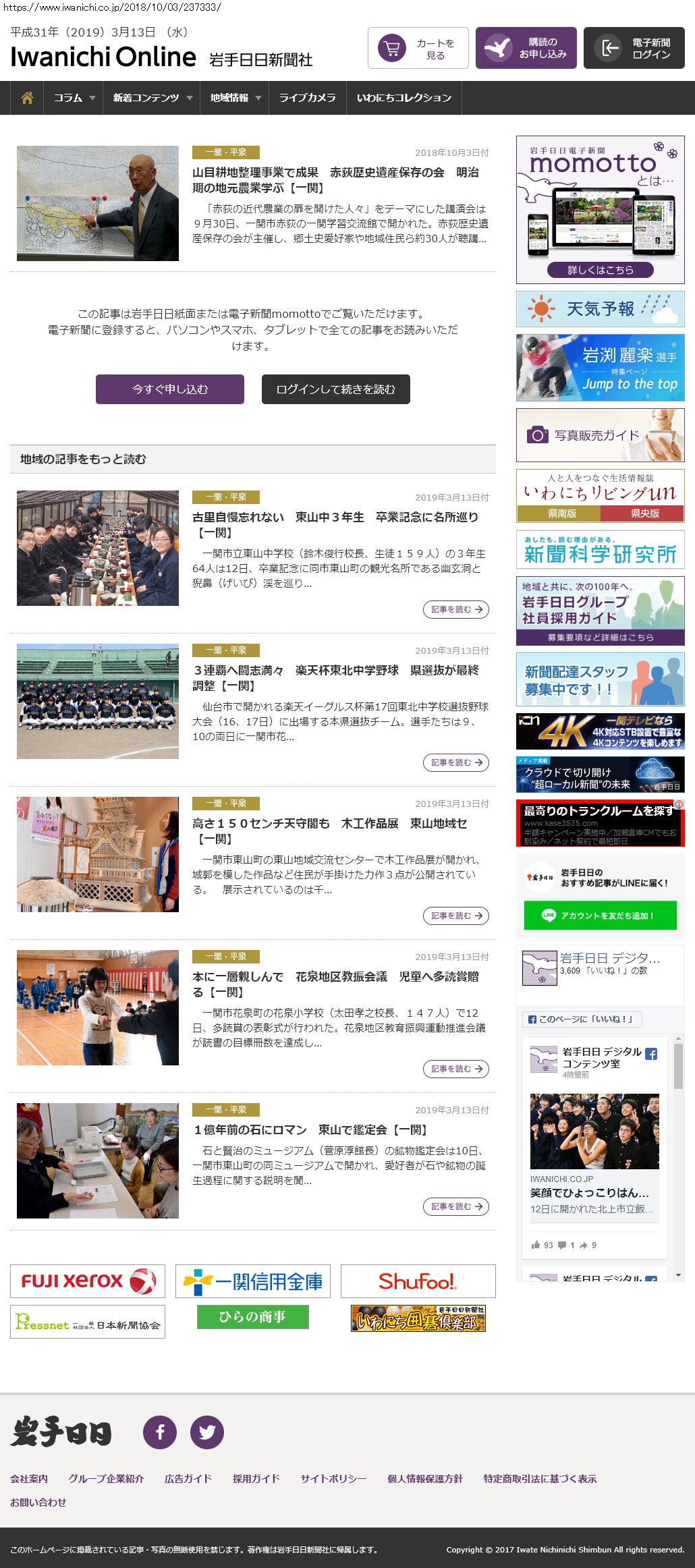Open the 天気予報 weather banner
This screenshot has height=1568, width=695.
[x=600, y=309]
